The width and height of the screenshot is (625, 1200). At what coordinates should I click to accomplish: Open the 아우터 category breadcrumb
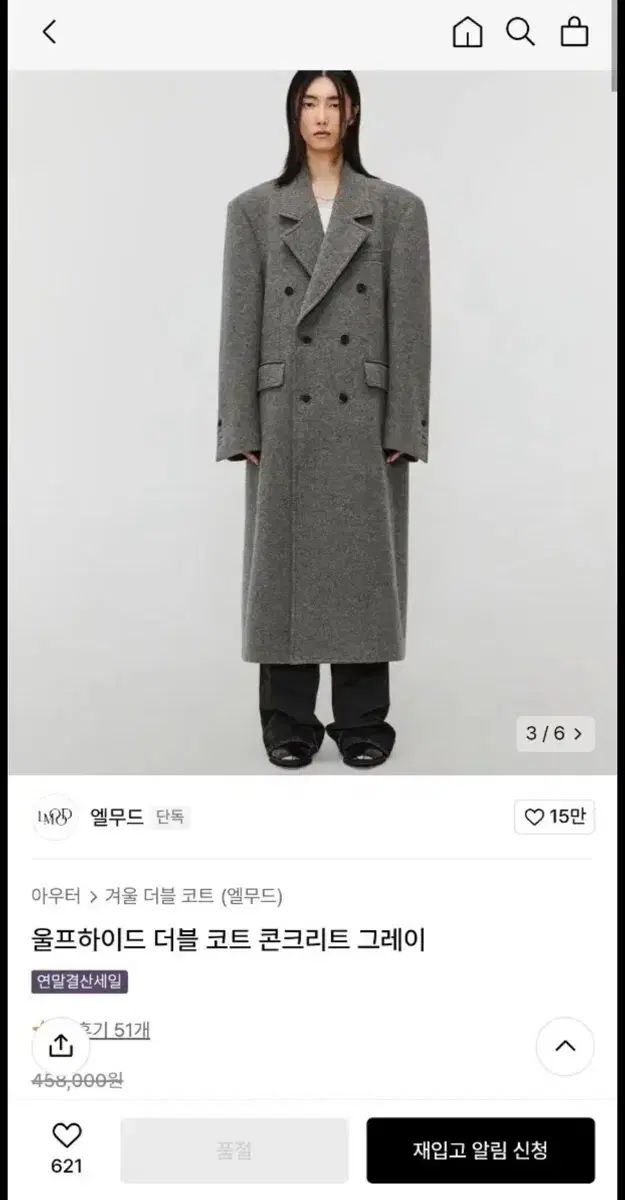point(55,896)
